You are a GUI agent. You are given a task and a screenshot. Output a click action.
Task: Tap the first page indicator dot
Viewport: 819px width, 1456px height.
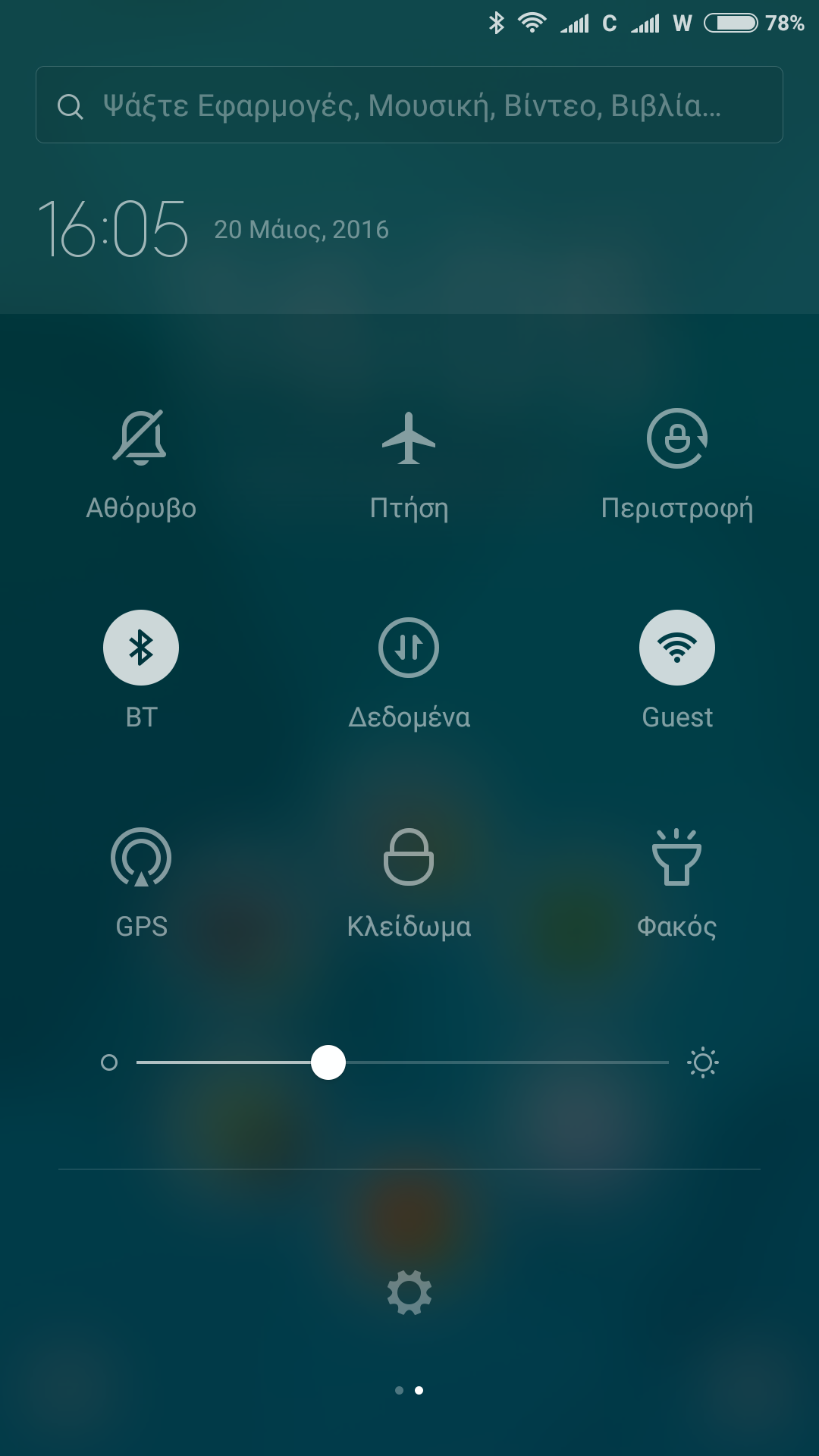(399, 1390)
